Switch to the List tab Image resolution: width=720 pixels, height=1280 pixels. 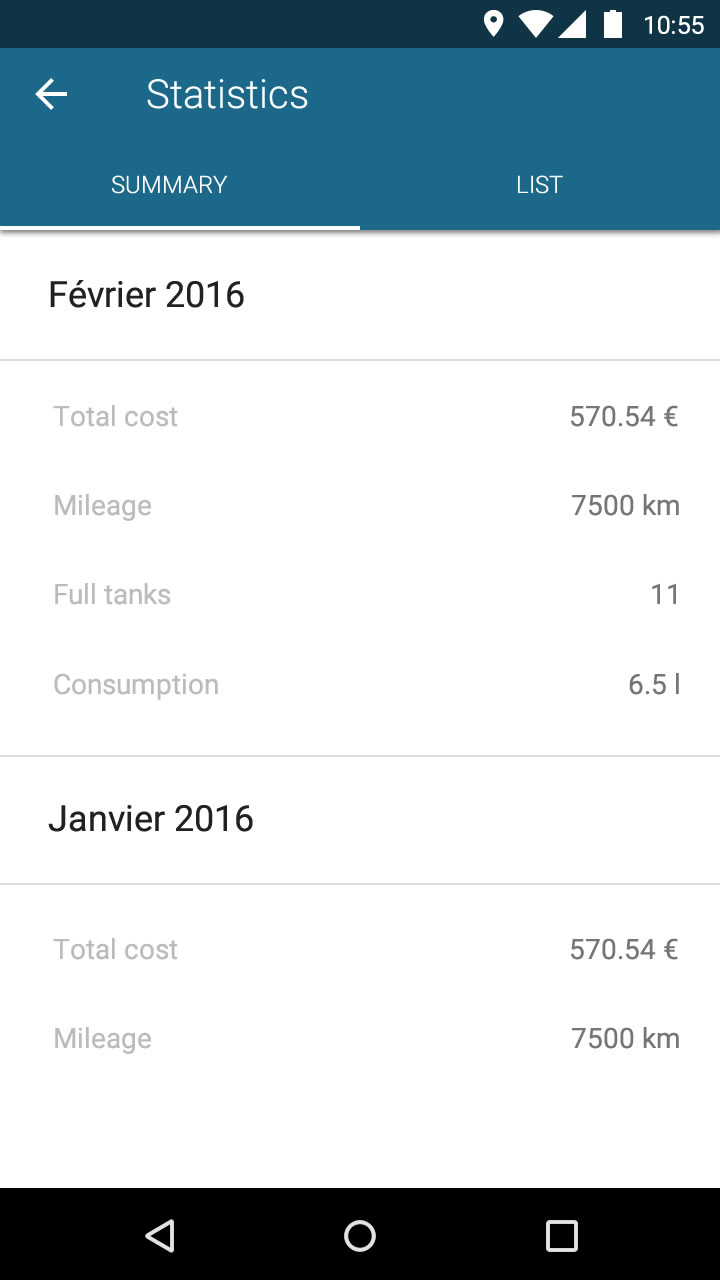[x=539, y=185]
